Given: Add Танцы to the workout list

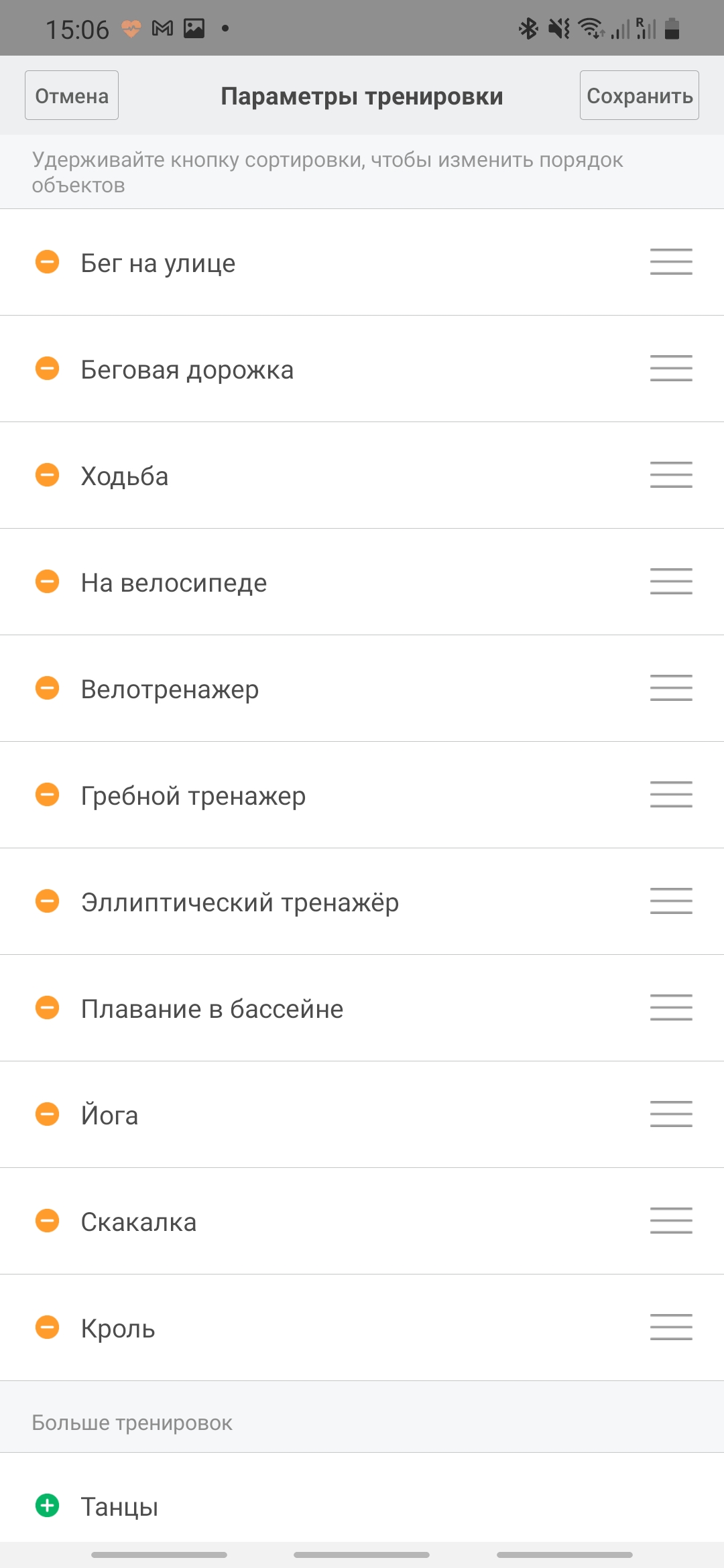Looking at the screenshot, I should [47, 1506].
